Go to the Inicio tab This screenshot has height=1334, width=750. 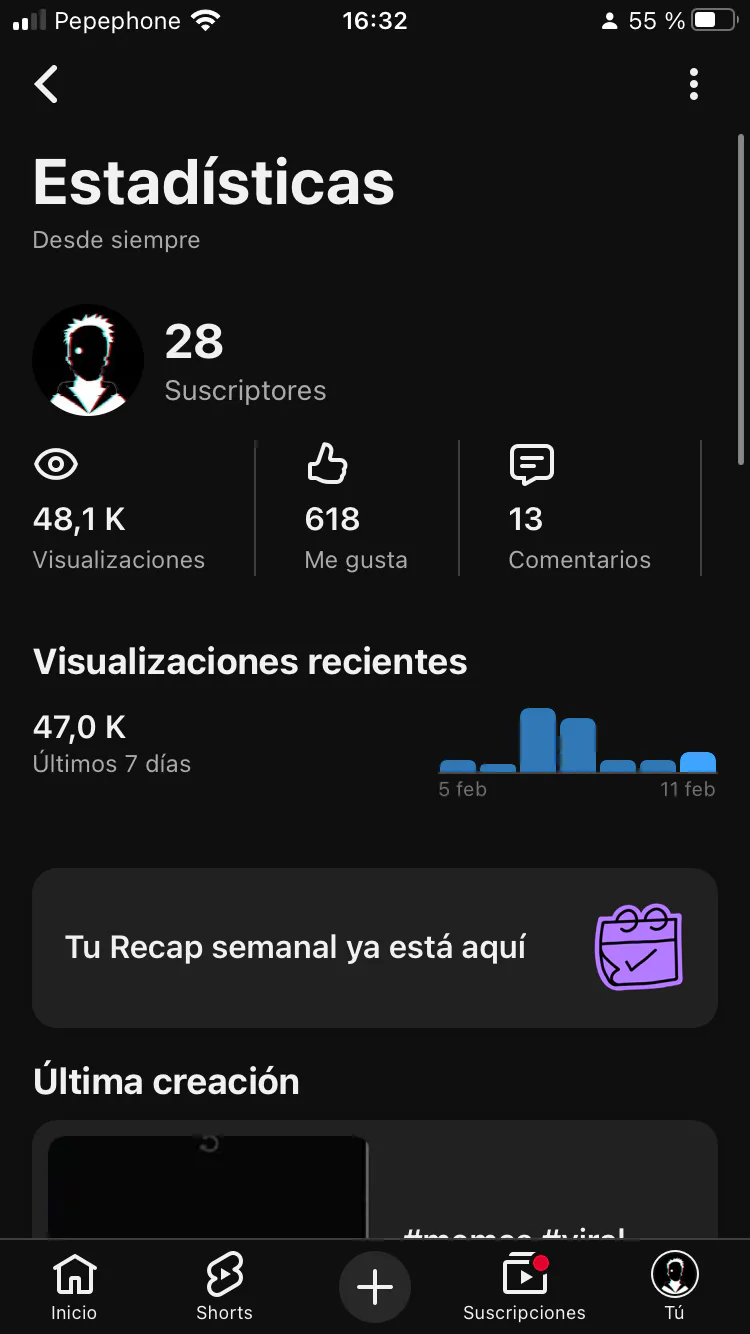[x=75, y=1287]
